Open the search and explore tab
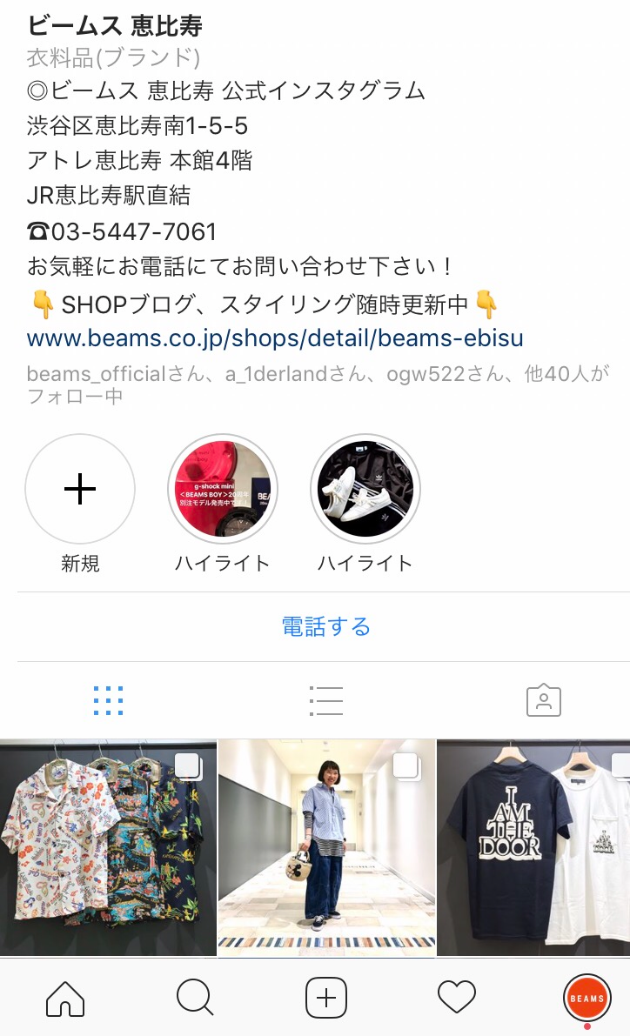The image size is (630, 1036). pyautogui.click(x=195, y=998)
